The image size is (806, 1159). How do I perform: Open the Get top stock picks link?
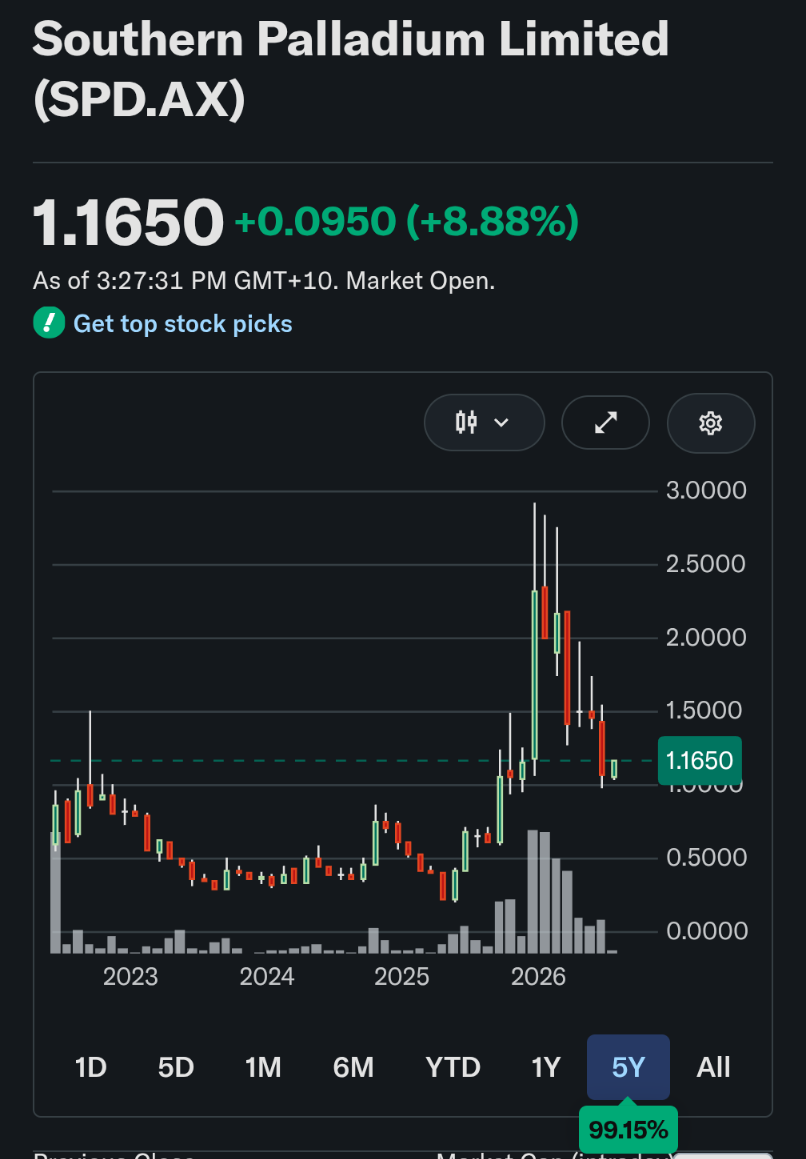pyautogui.click(x=182, y=324)
